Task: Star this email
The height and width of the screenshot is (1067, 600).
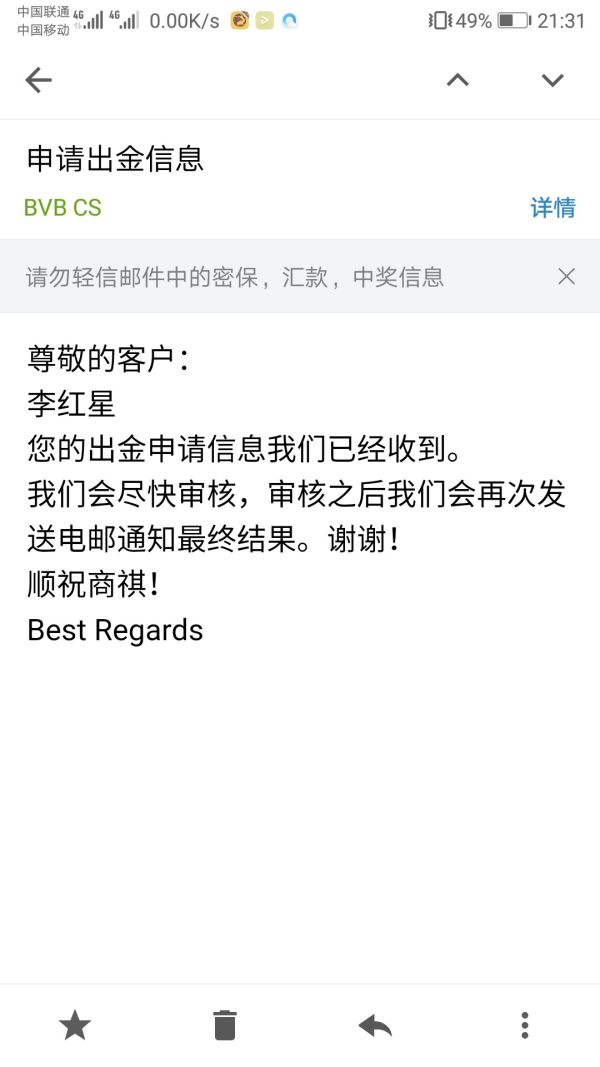Action: click(x=75, y=1024)
